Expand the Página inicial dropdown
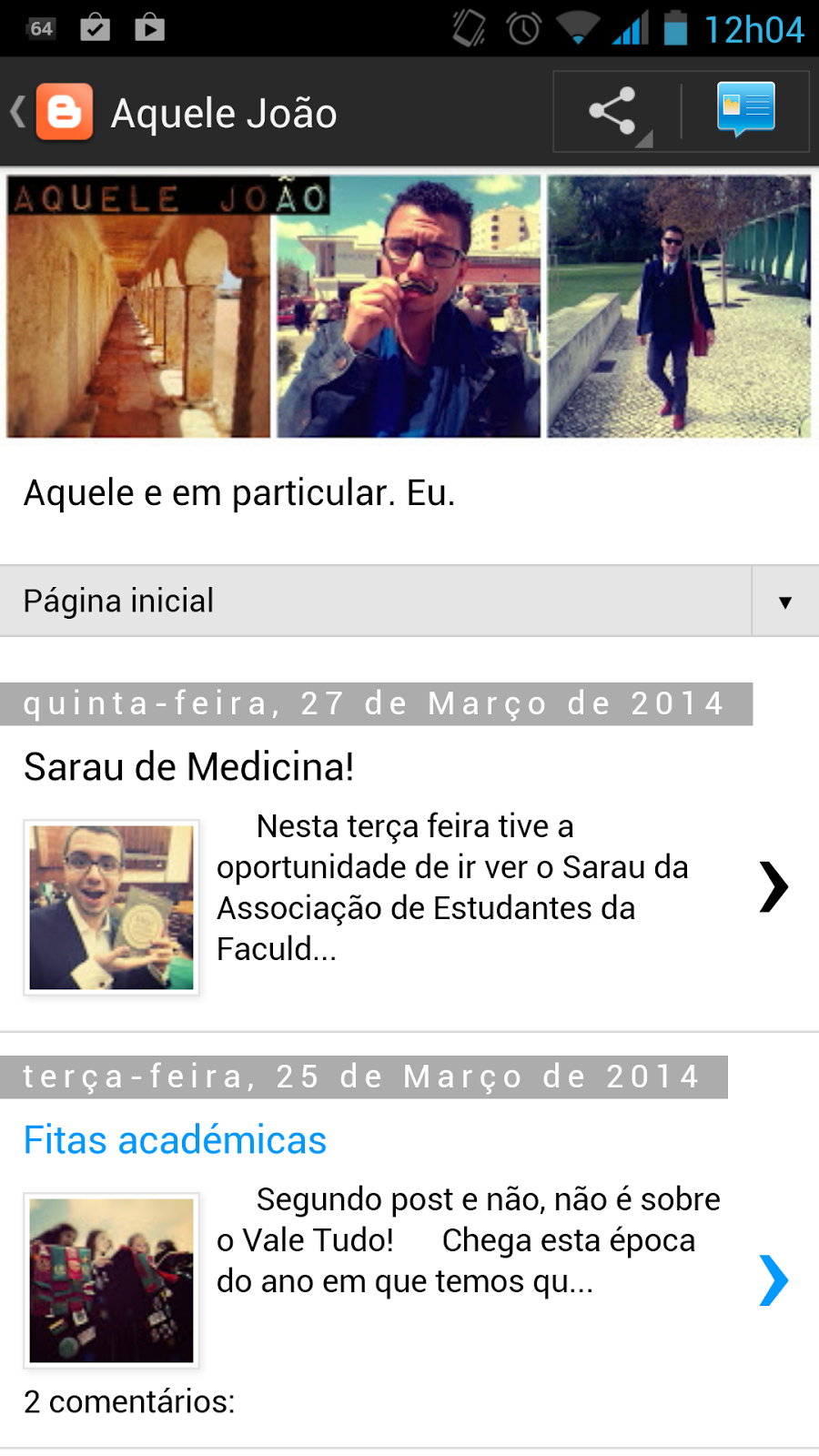Image resolution: width=819 pixels, height=1456 pixels. click(784, 602)
